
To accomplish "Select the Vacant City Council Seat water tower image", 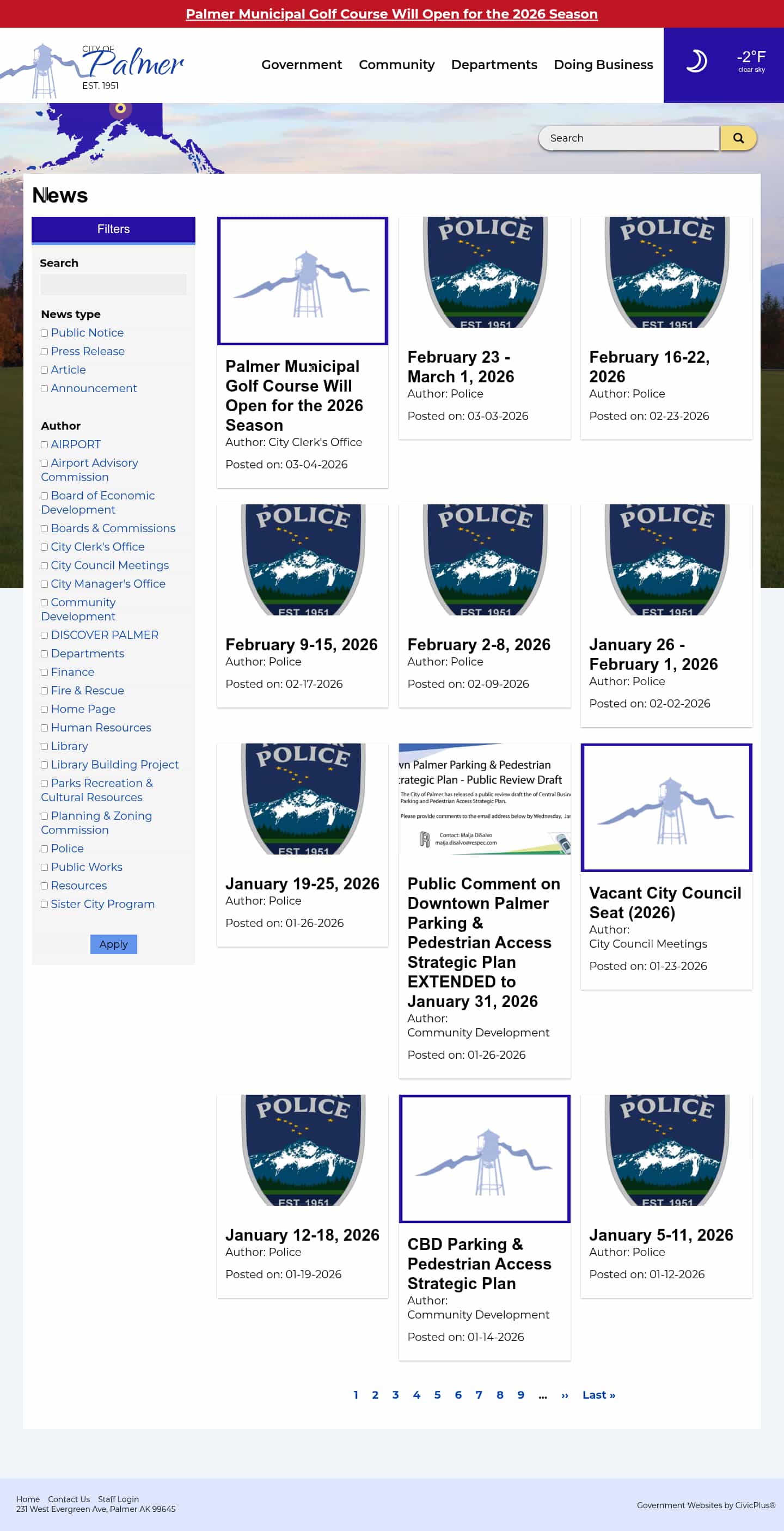I will [666, 807].
